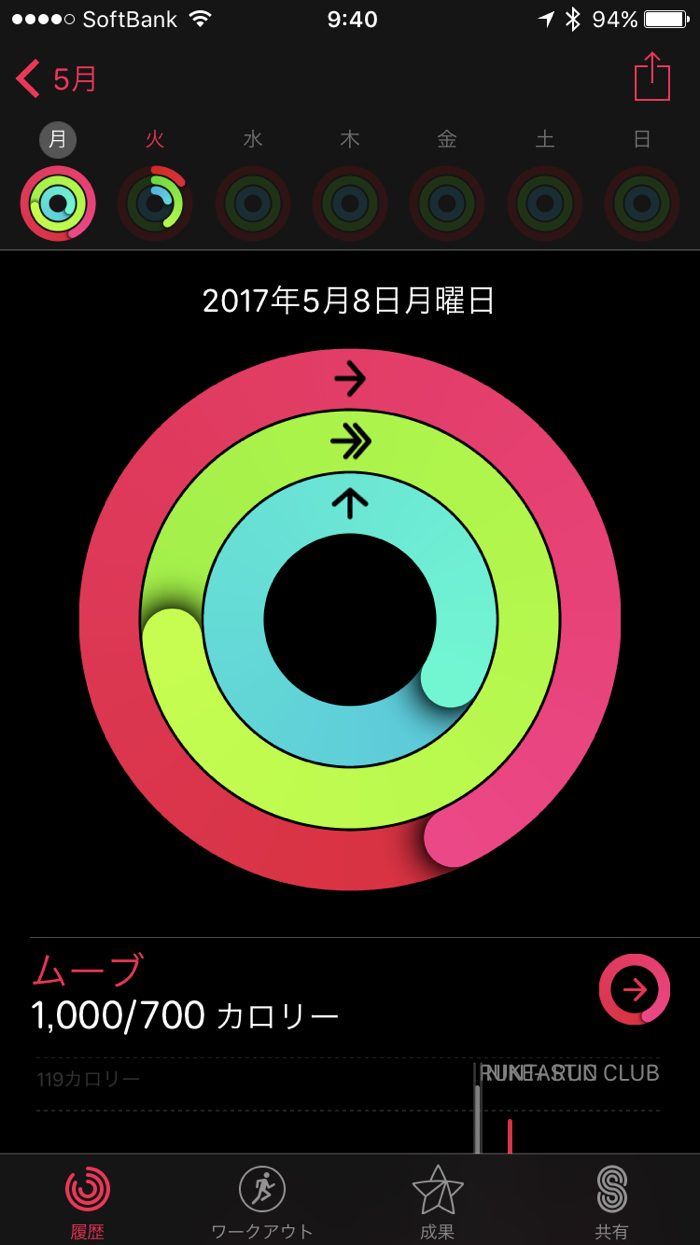Select Saturday (土) activity rings
Image resolution: width=700 pixels, height=1245 pixels.
pyautogui.click(x=544, y=203)
